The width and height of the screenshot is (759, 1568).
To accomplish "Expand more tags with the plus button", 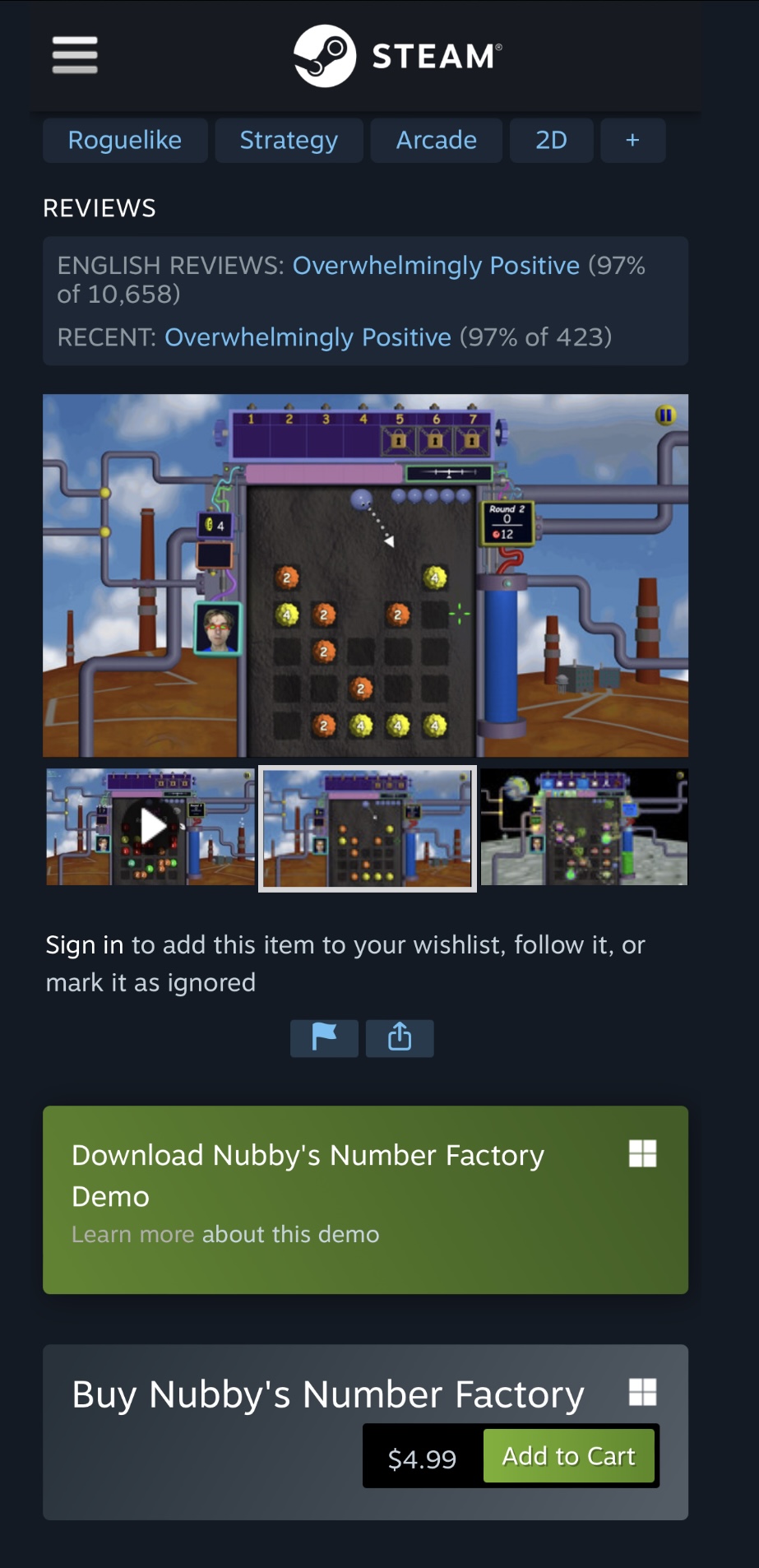I will pos(632,140).
